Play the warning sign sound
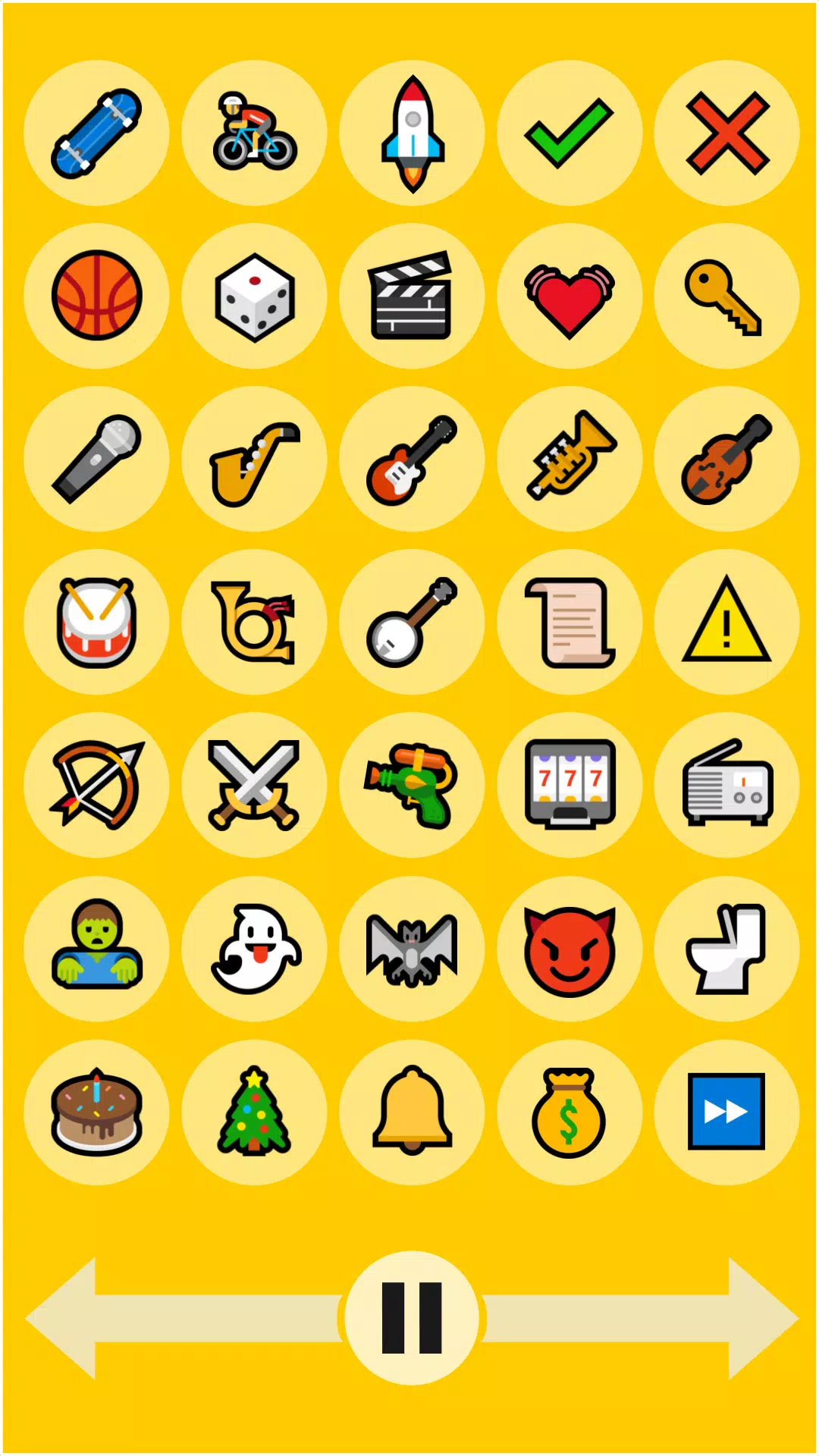Screen dimensions: 819x1456 [727, 622]
